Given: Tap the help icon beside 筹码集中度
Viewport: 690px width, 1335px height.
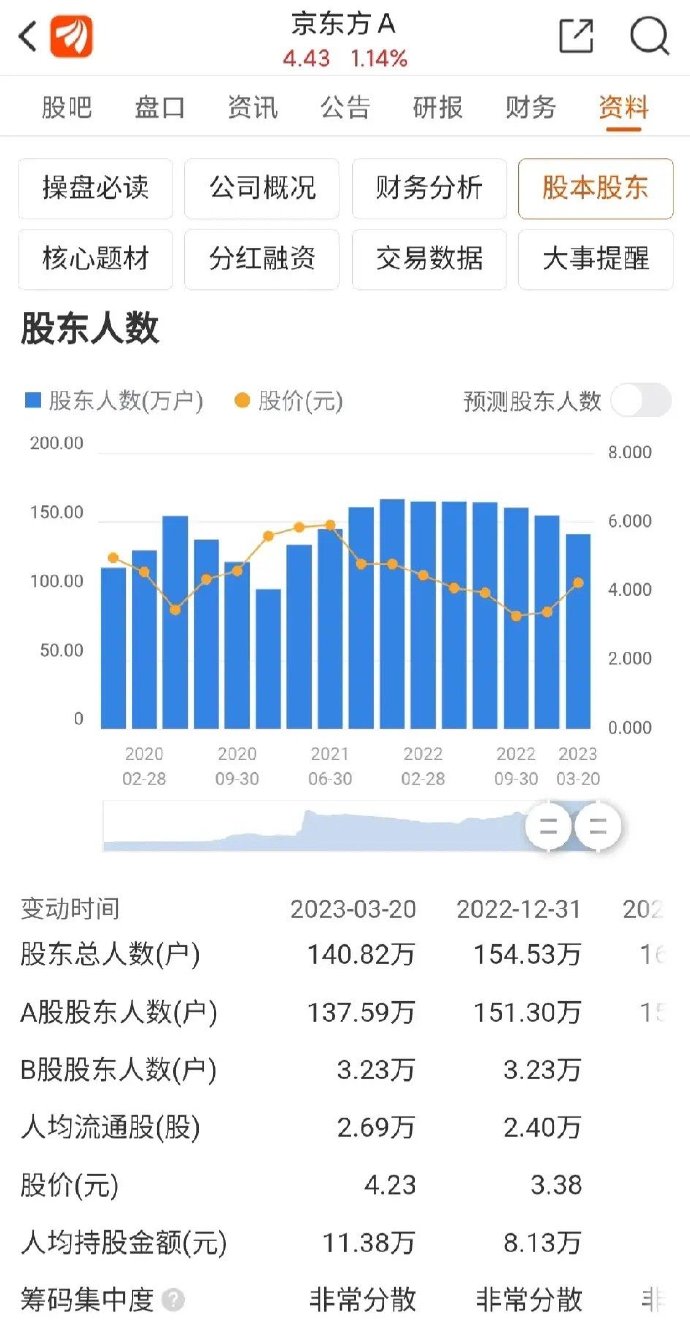Looking at the screenshot, I should point(174,1300).
